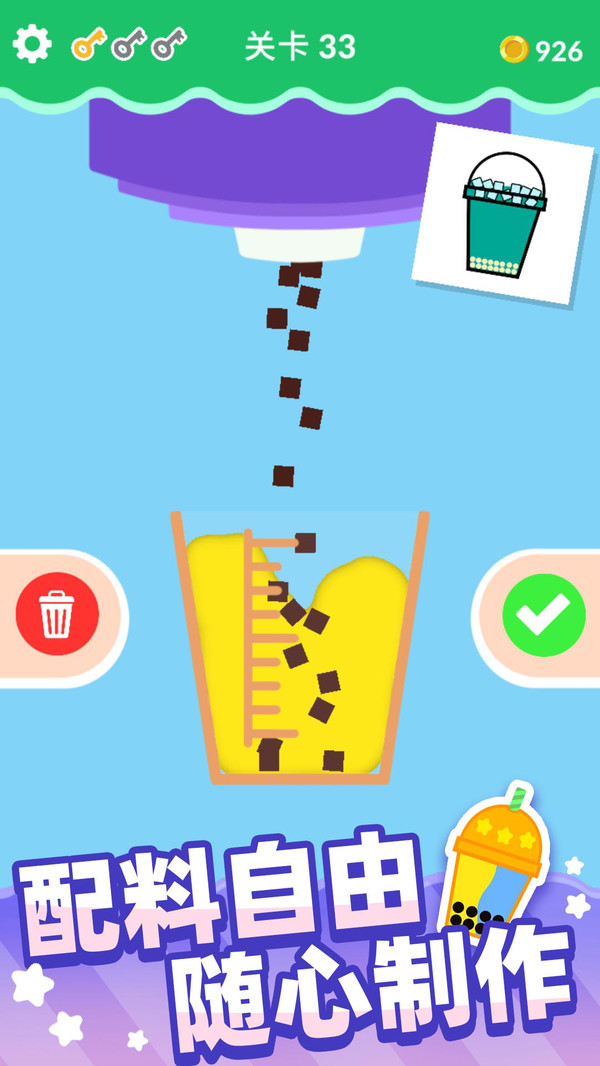Image resolution: width=600 pixels, height=1066 pixels.
Task: Open the settings gear
Action: tap(32, 45)
